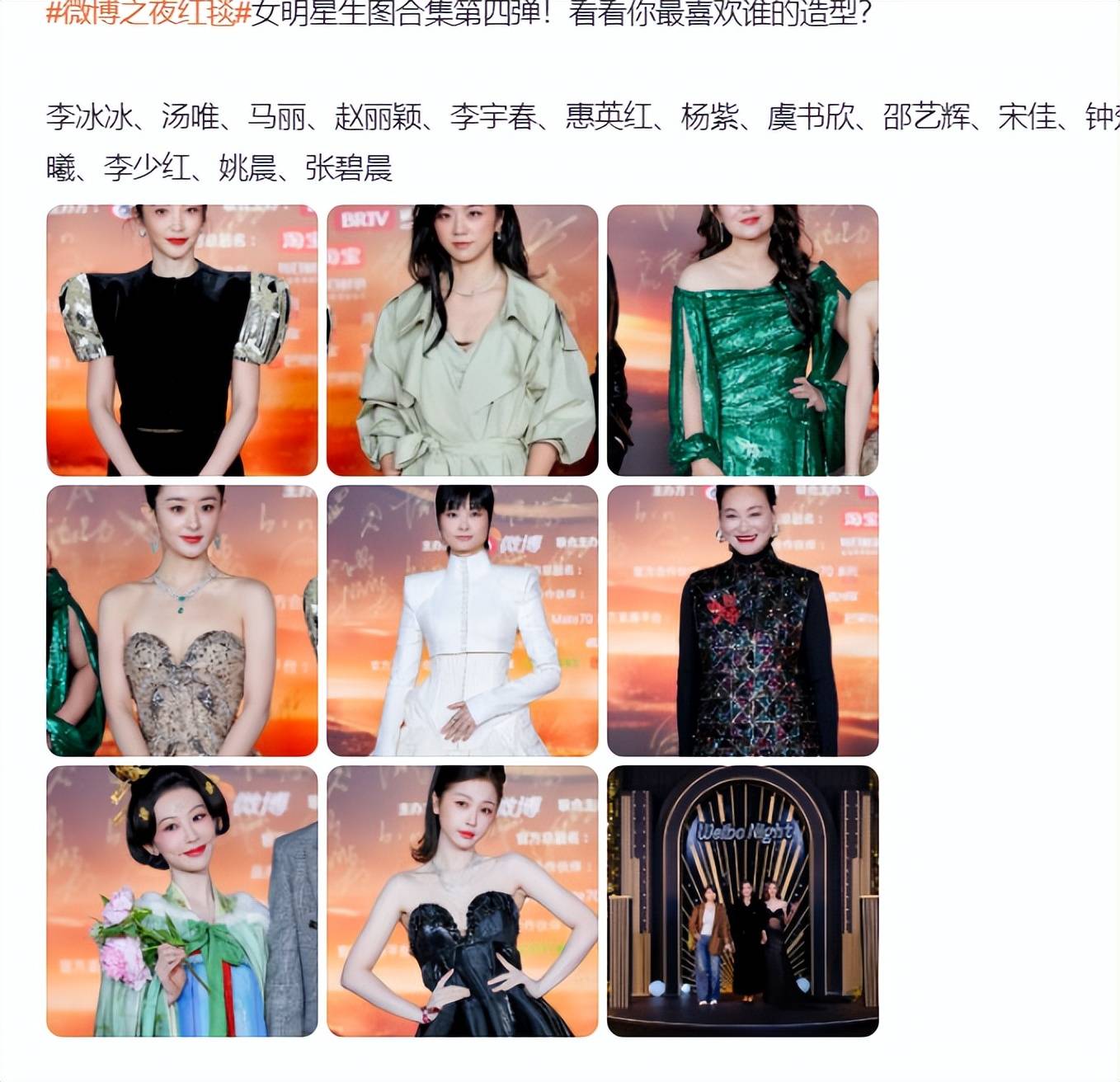
Task: Enlarge the black strapless leather dress photo
Action: pos(462,901)
